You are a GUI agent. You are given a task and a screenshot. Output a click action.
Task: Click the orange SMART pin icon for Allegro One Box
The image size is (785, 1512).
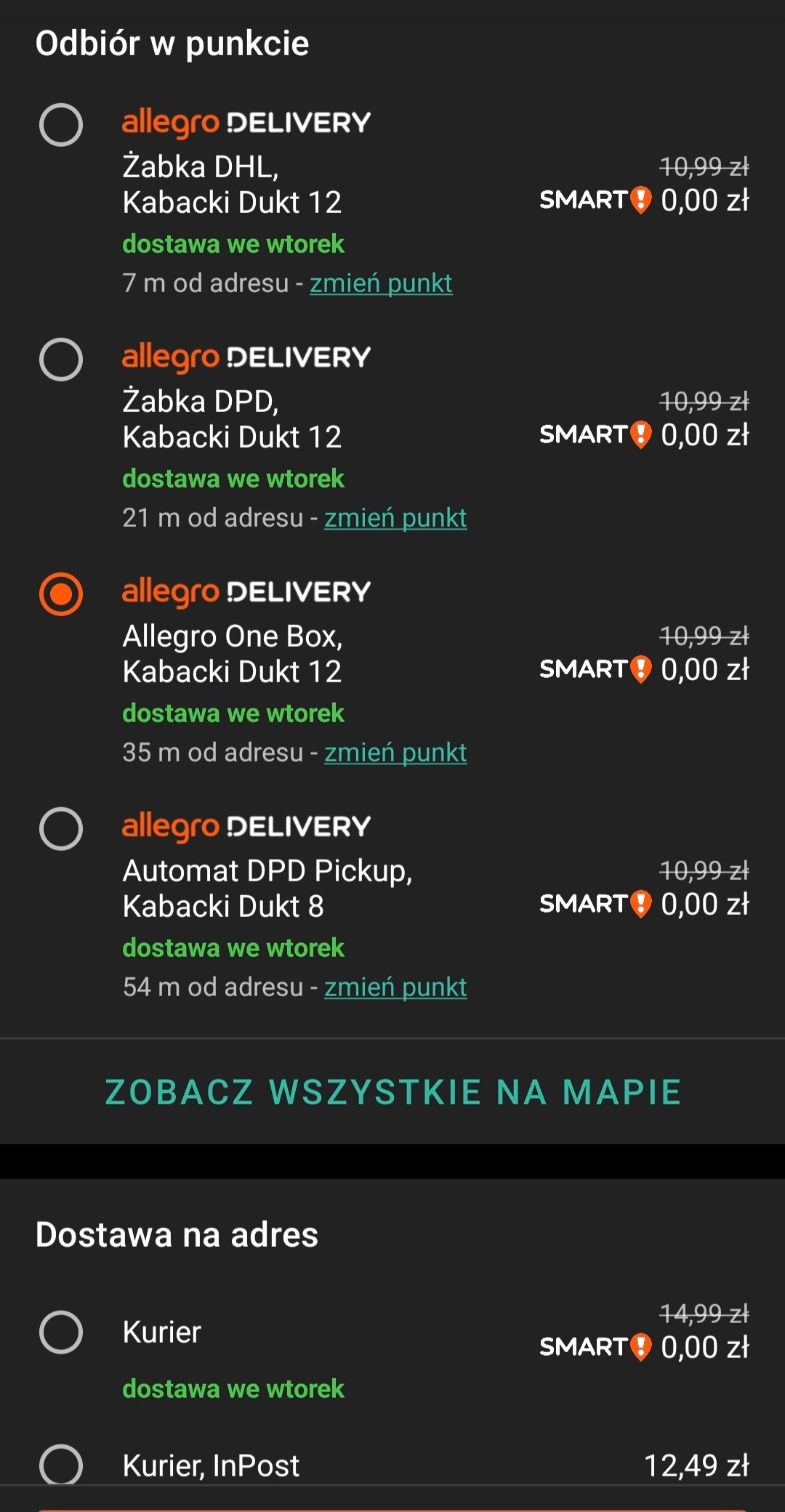(640, 668)
